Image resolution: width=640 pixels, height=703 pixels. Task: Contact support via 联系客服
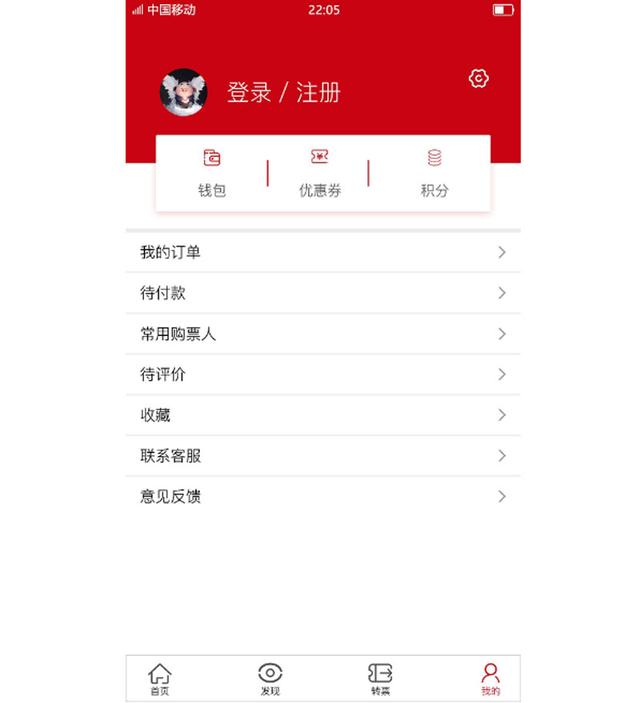[322, 455]
